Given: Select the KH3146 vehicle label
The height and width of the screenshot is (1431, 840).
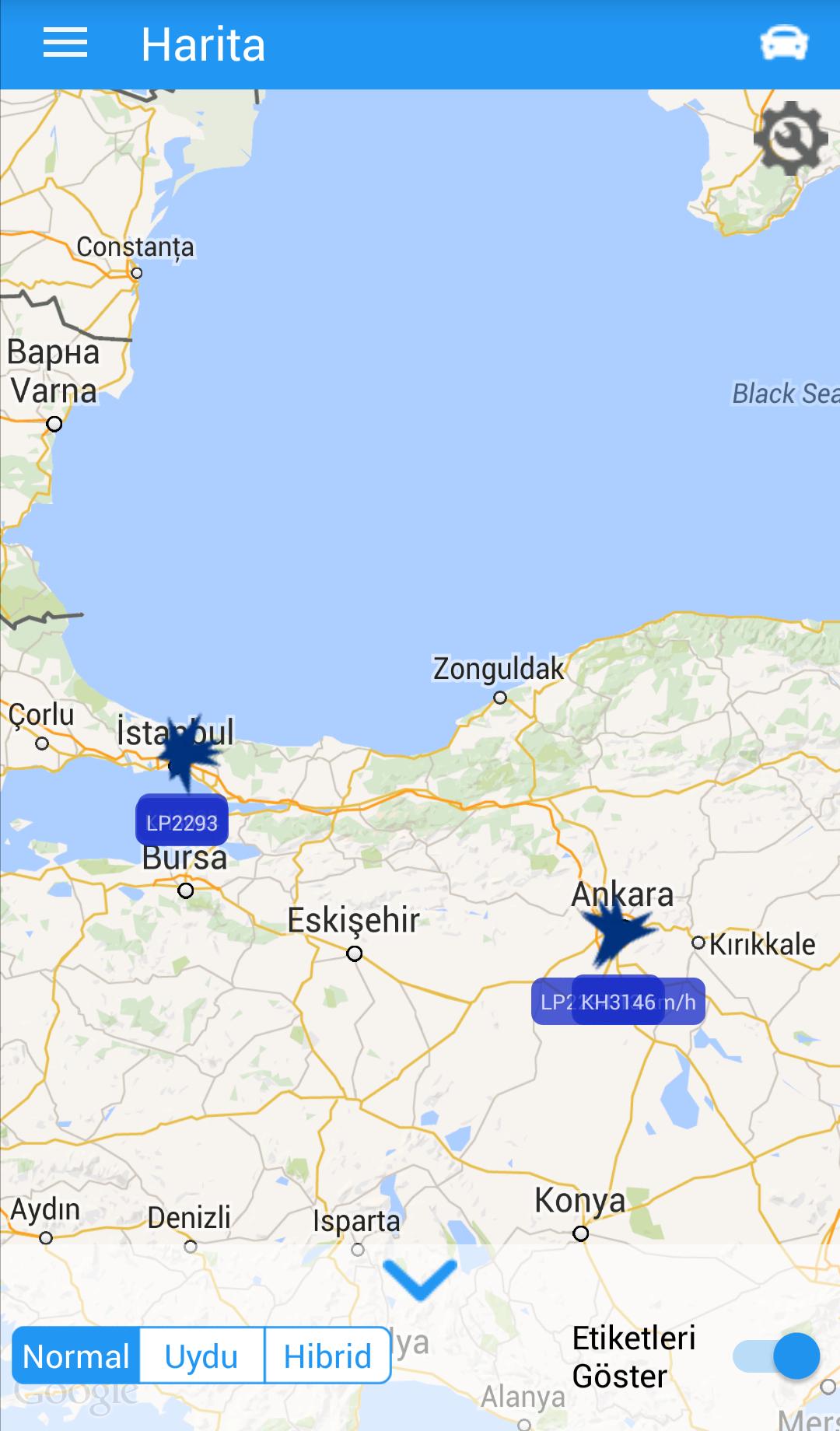Looking at the screenshot, I should pyautogui.click(x=618, y=1002).
